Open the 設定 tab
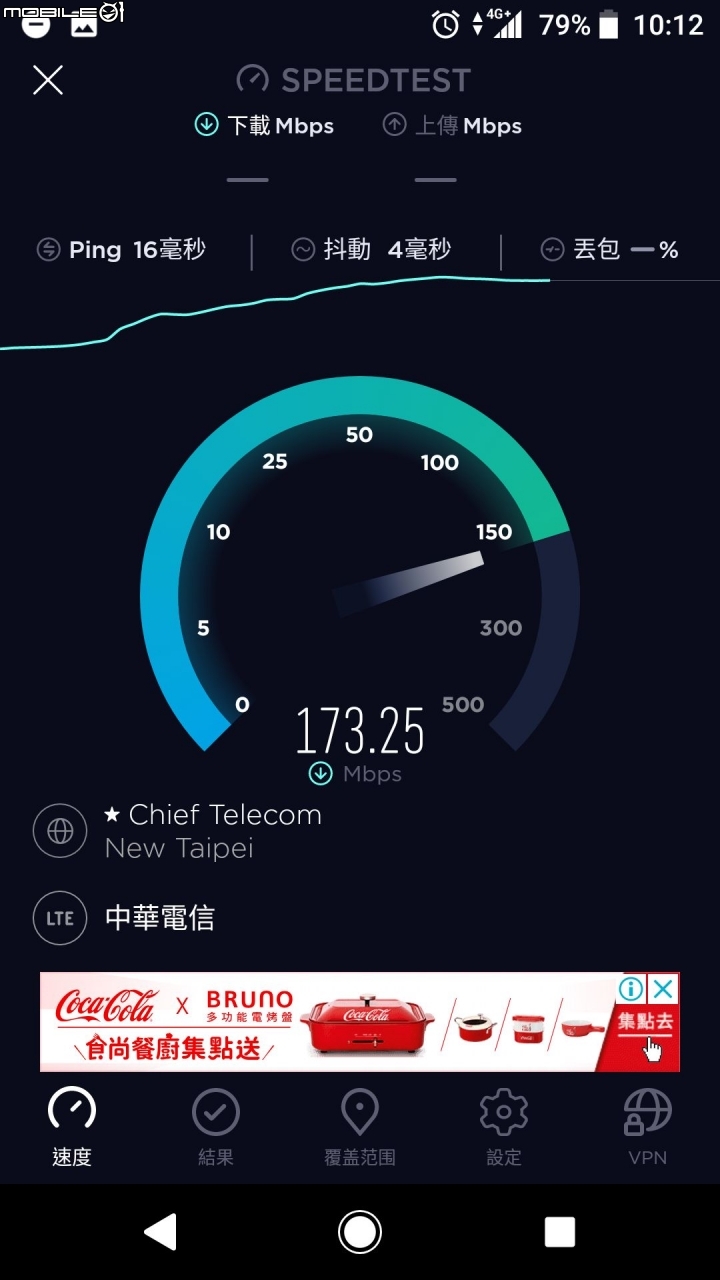Image resolution: width=720 pixels, height=1280 pixels. pos(504,1126)
